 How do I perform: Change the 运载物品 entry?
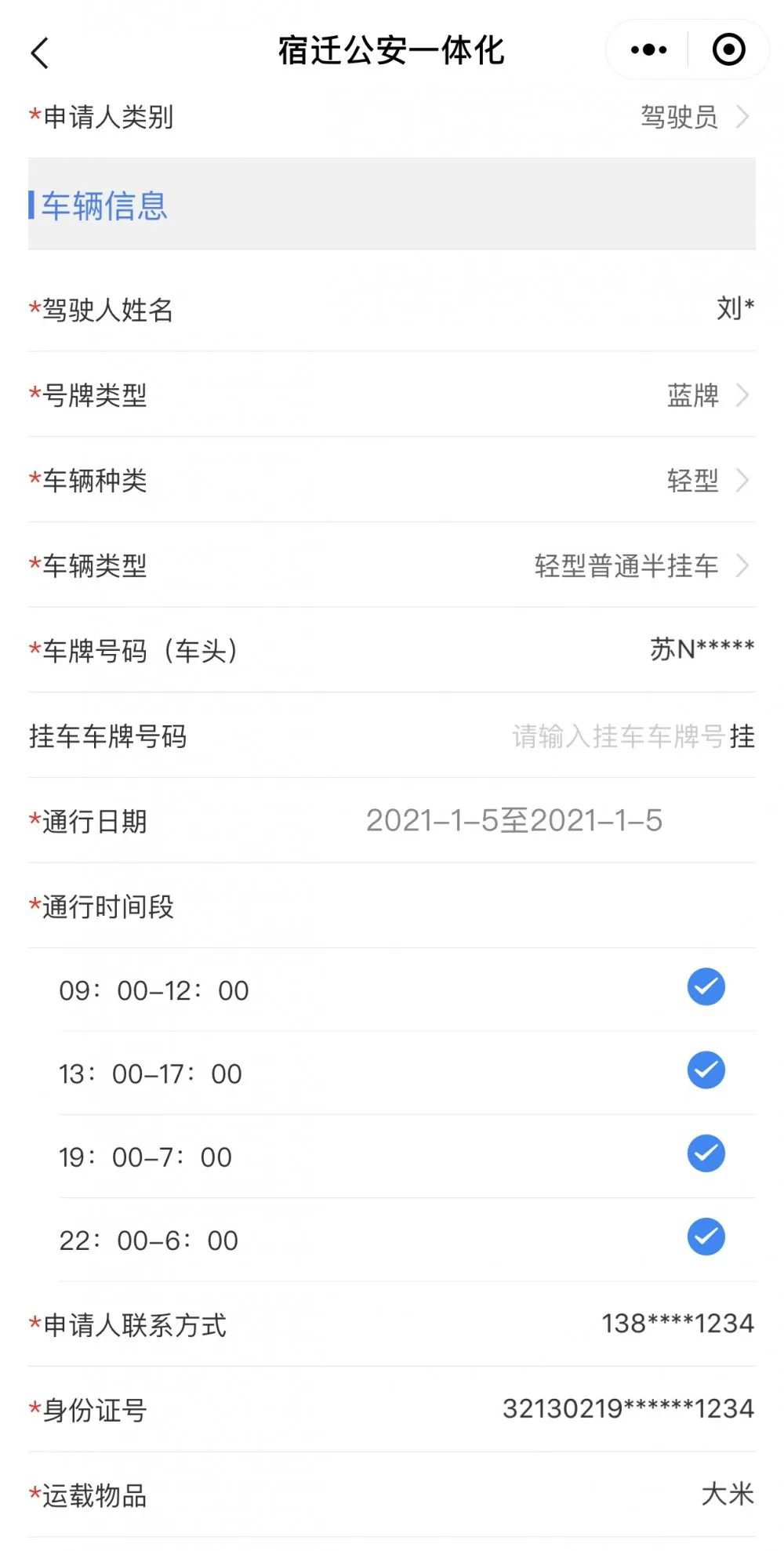coord(727,1495)
